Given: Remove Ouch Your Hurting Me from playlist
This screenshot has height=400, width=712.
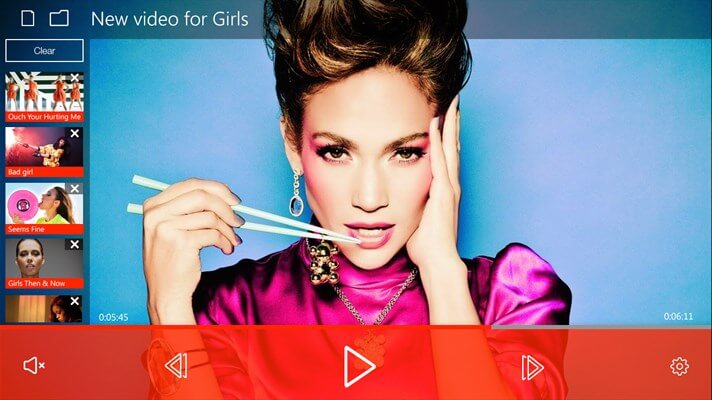Looking at the screenshot, I should click(x=74, y=77).
